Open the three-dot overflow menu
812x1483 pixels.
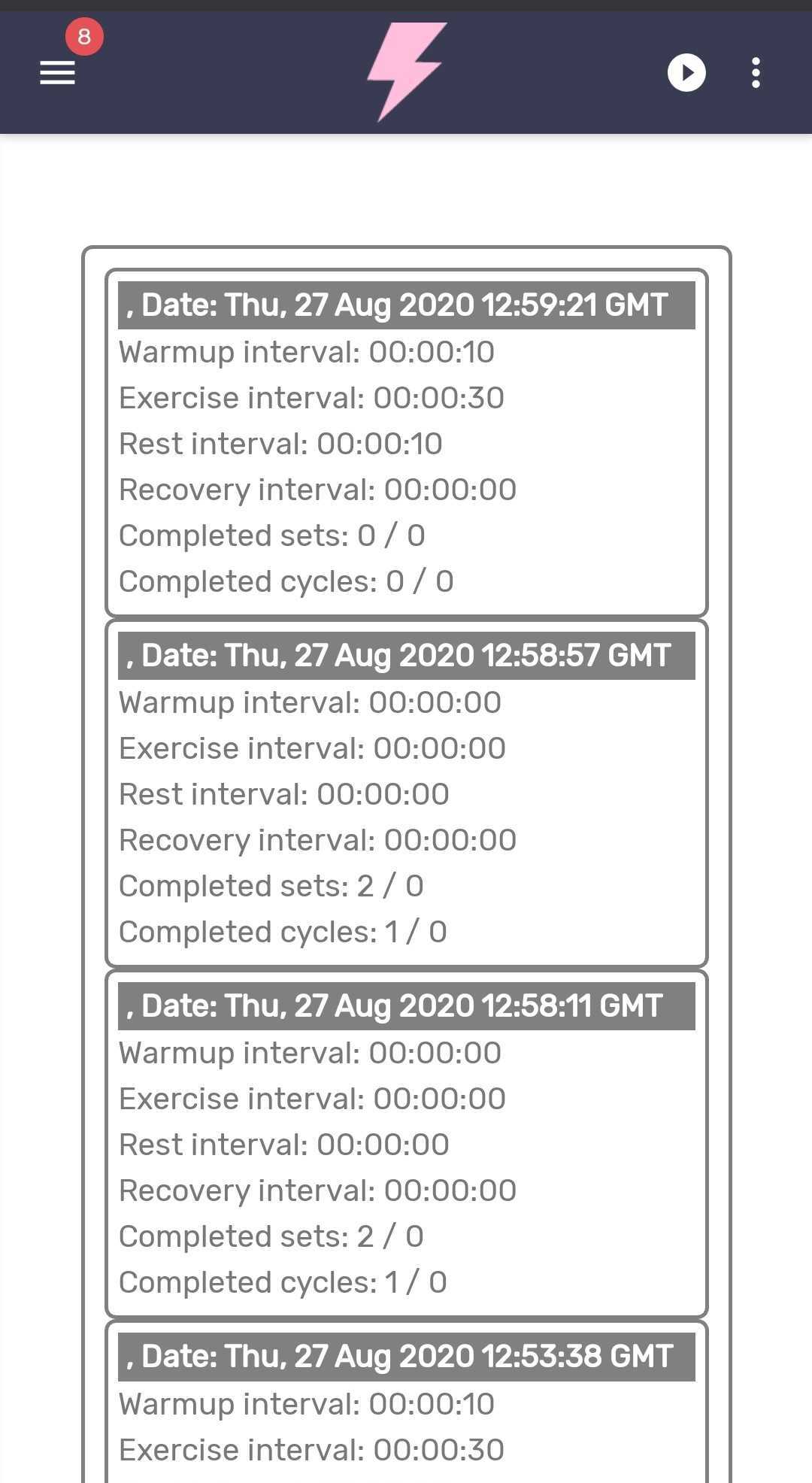click(756, 73)
